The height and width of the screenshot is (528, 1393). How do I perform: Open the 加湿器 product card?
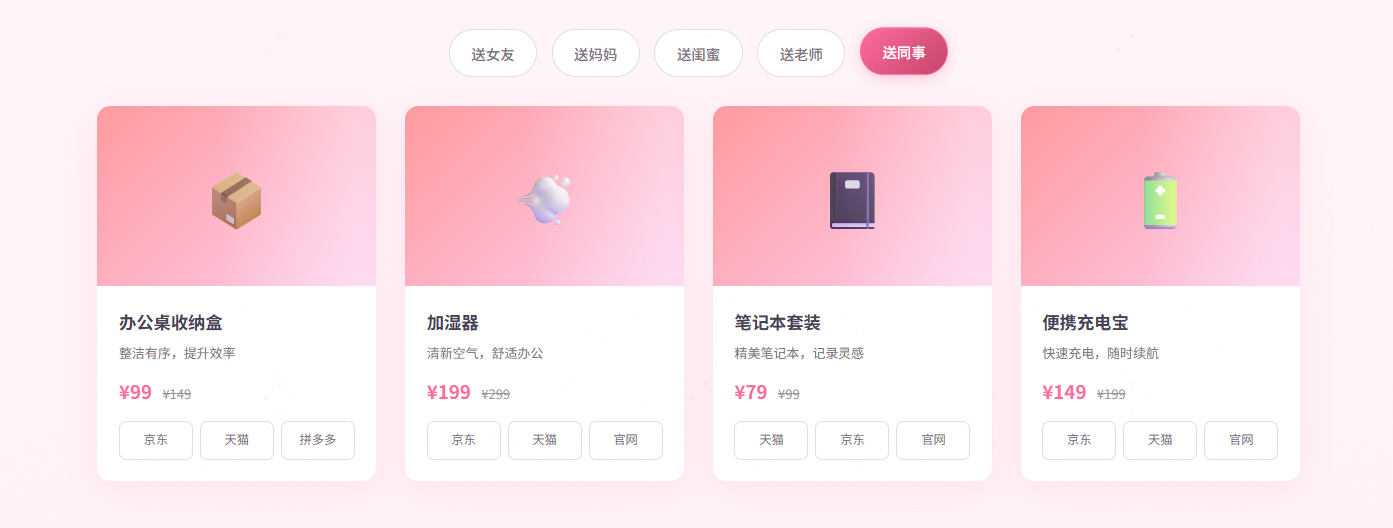click(544, 196)
